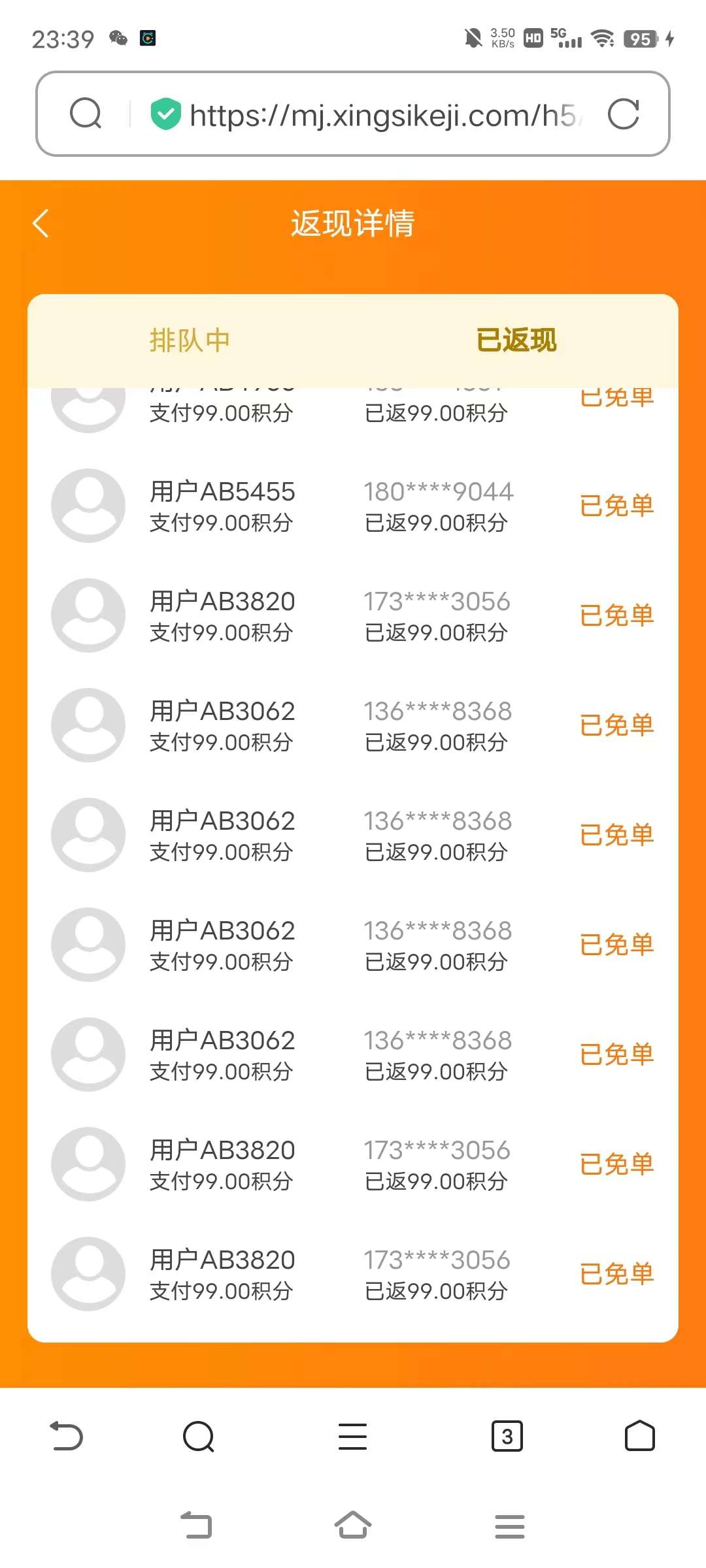The height and width of the screenshot is (1568, 706).
Task: Open the tab switcher showing 3 tabs
Action: coord(507,1436)
